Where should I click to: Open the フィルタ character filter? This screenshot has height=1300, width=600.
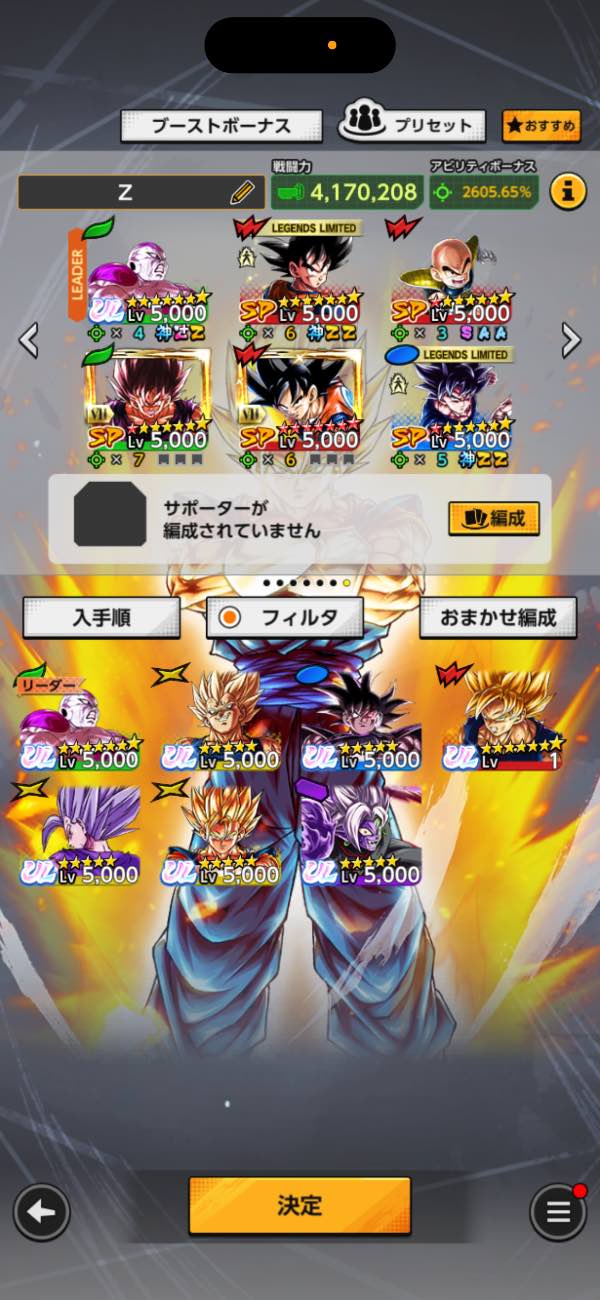(x=284, y=618)
